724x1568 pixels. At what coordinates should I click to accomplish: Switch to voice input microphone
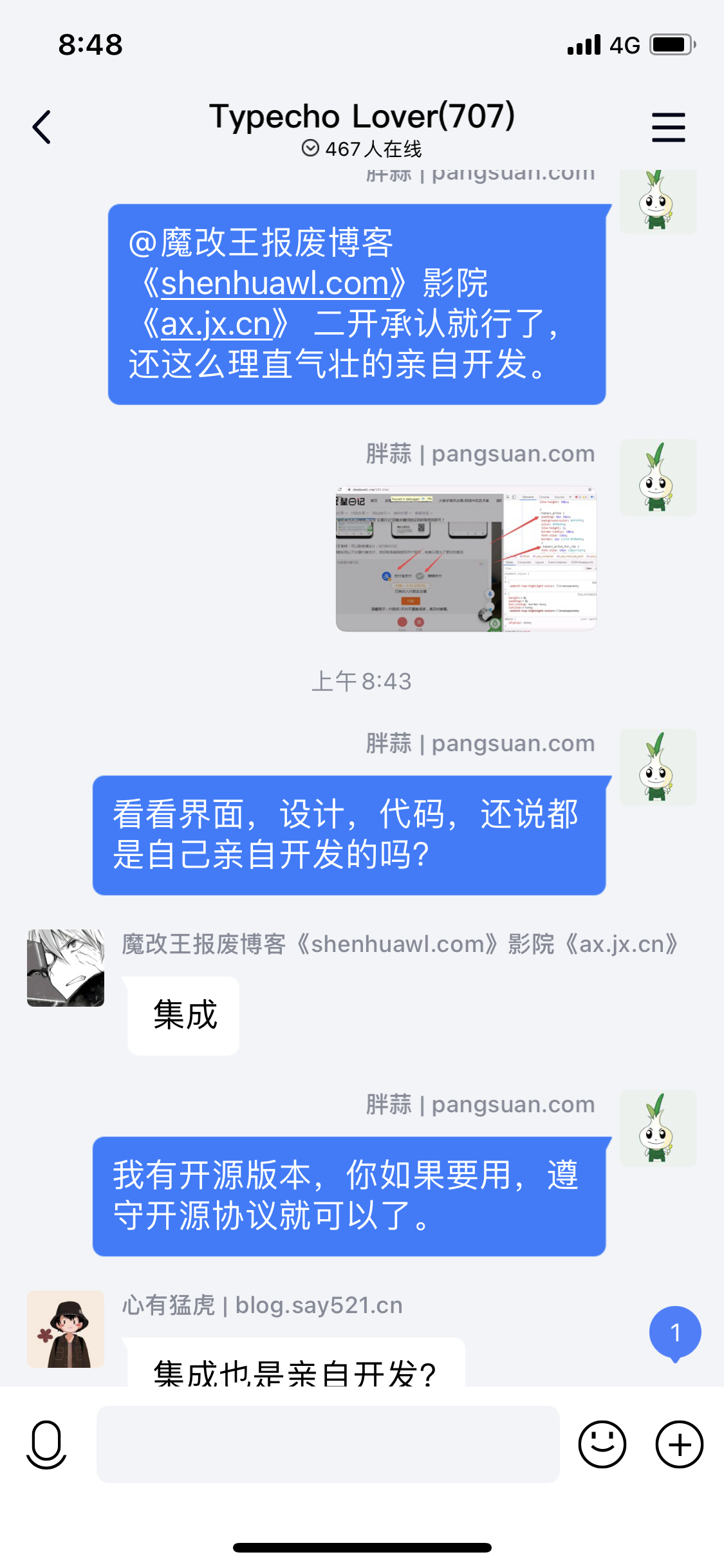46,1444
